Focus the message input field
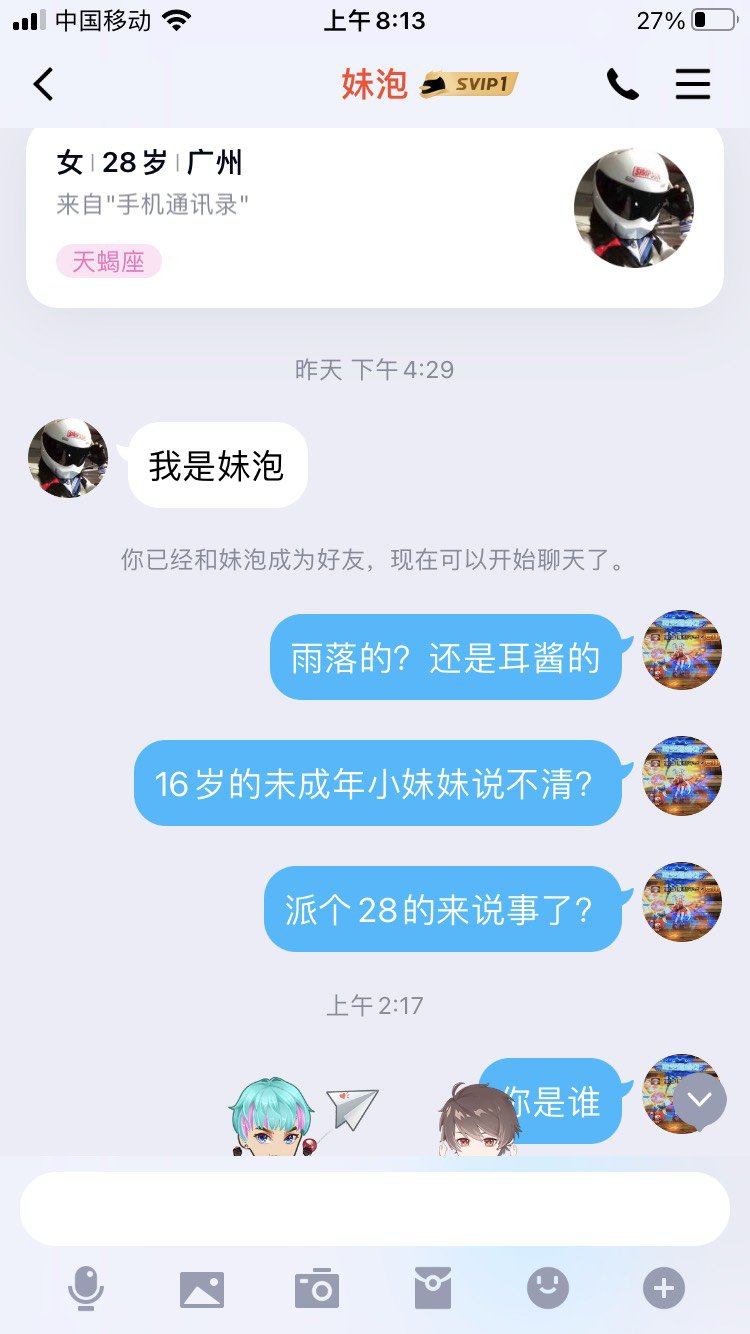 pos(375,1208)
